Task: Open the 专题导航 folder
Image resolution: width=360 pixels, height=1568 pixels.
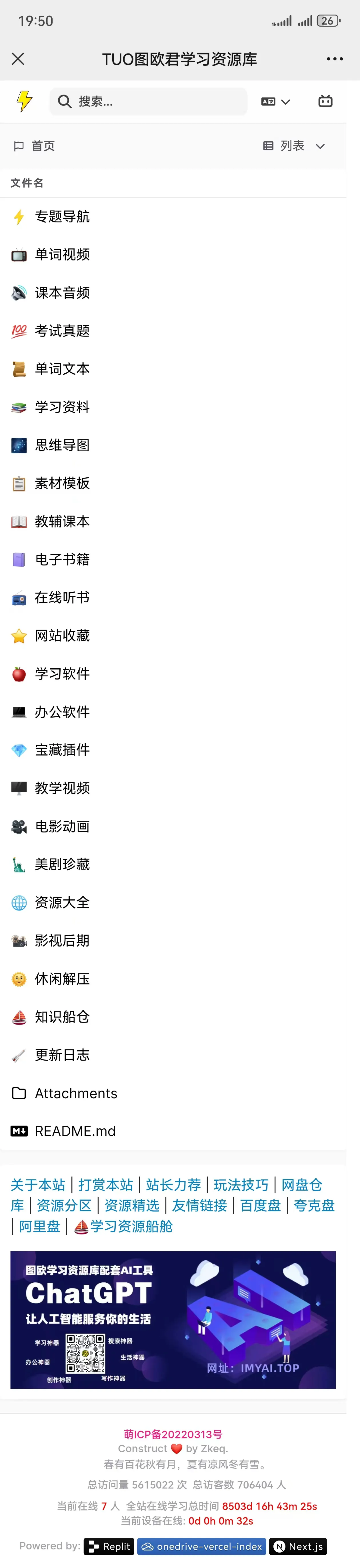Action: click(62, 217)
